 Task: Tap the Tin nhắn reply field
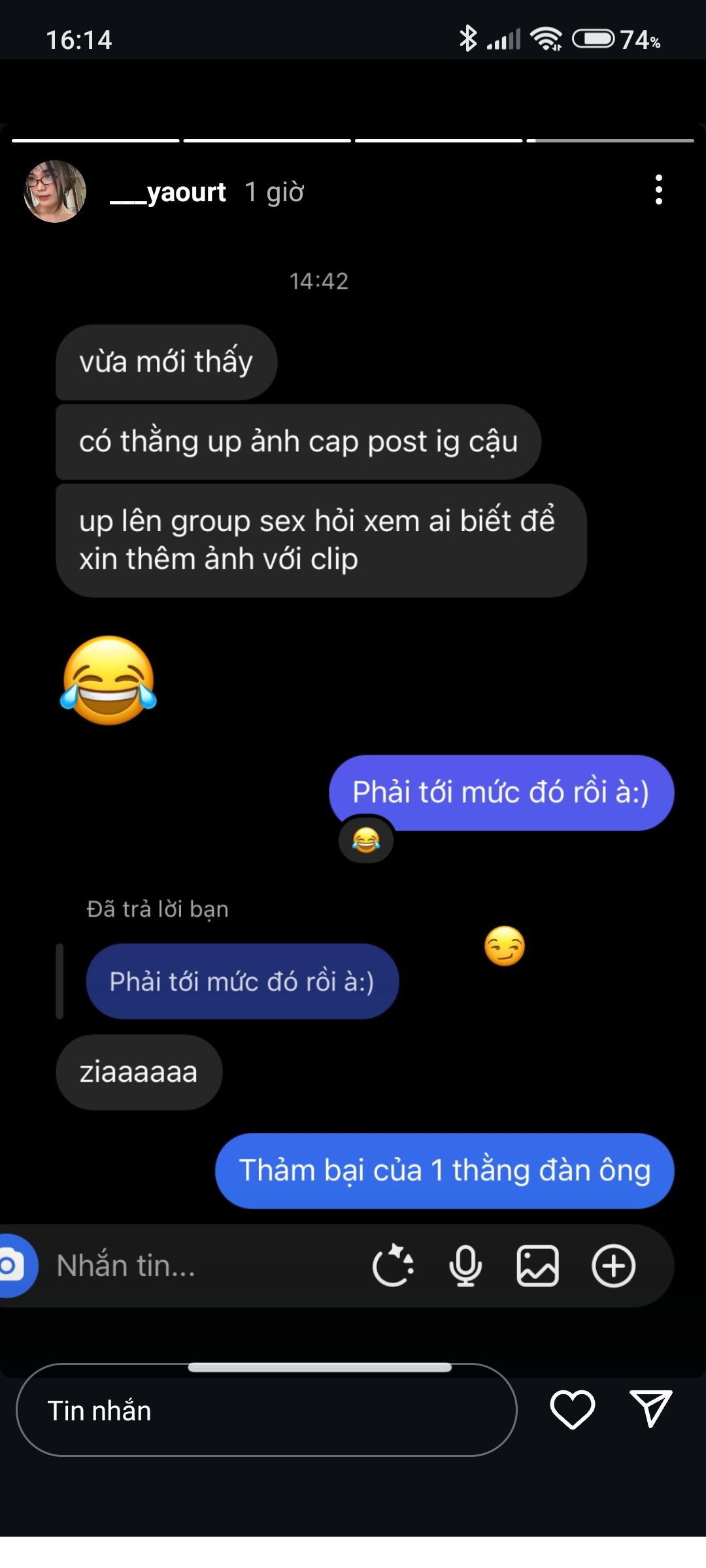pos(266,1410)
